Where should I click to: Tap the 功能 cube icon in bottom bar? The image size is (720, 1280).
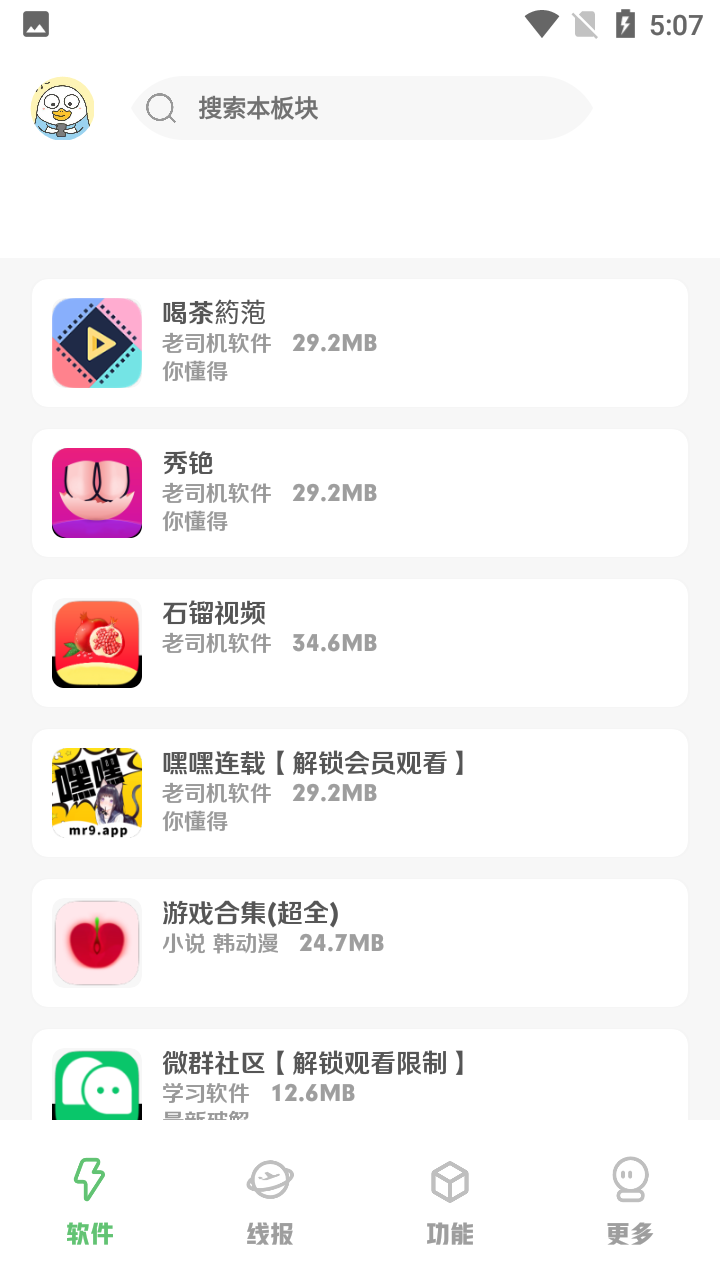(x=449, y=1180)
